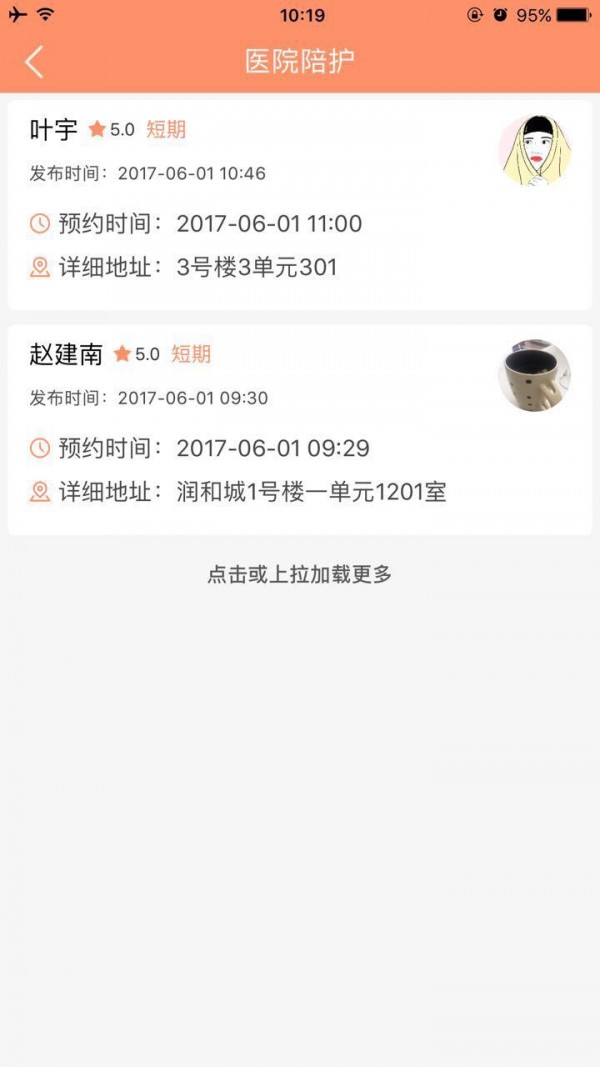The height and width of the screenshot is (1067, 600).
Task: Open 赵建南's care request card
Action: [x=300, y=430]
